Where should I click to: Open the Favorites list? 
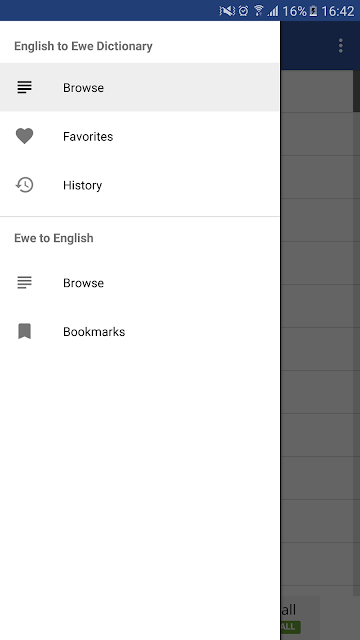point(140,136)
